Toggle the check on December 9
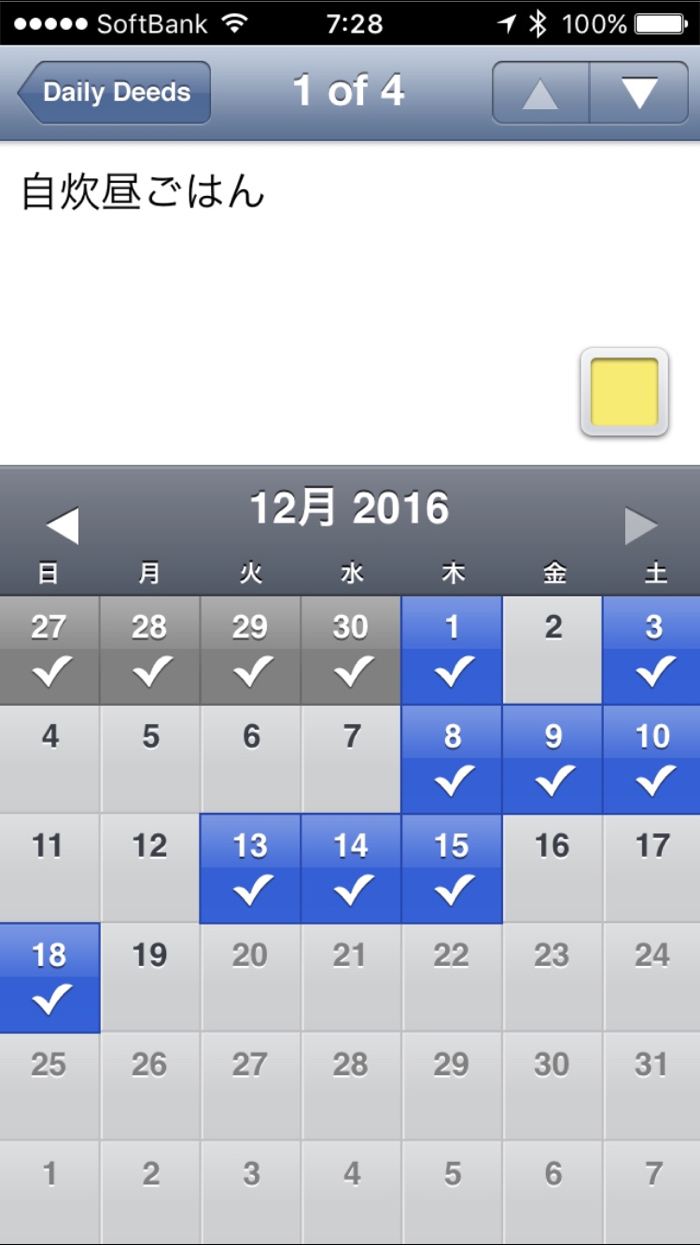The image size is (700, 1245). [x=552, y=760]
